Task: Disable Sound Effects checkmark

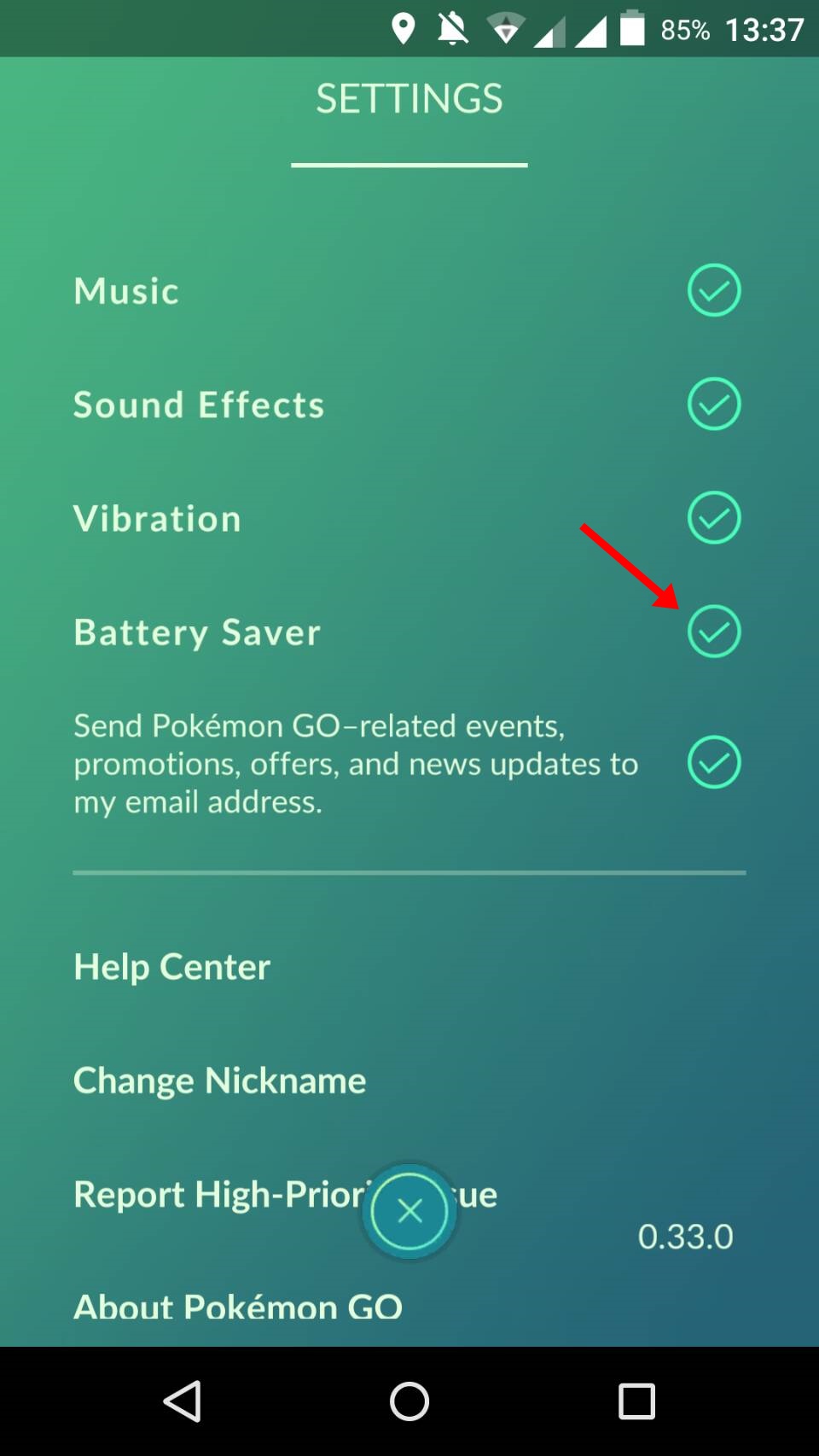Action: (x=713, y=404)
